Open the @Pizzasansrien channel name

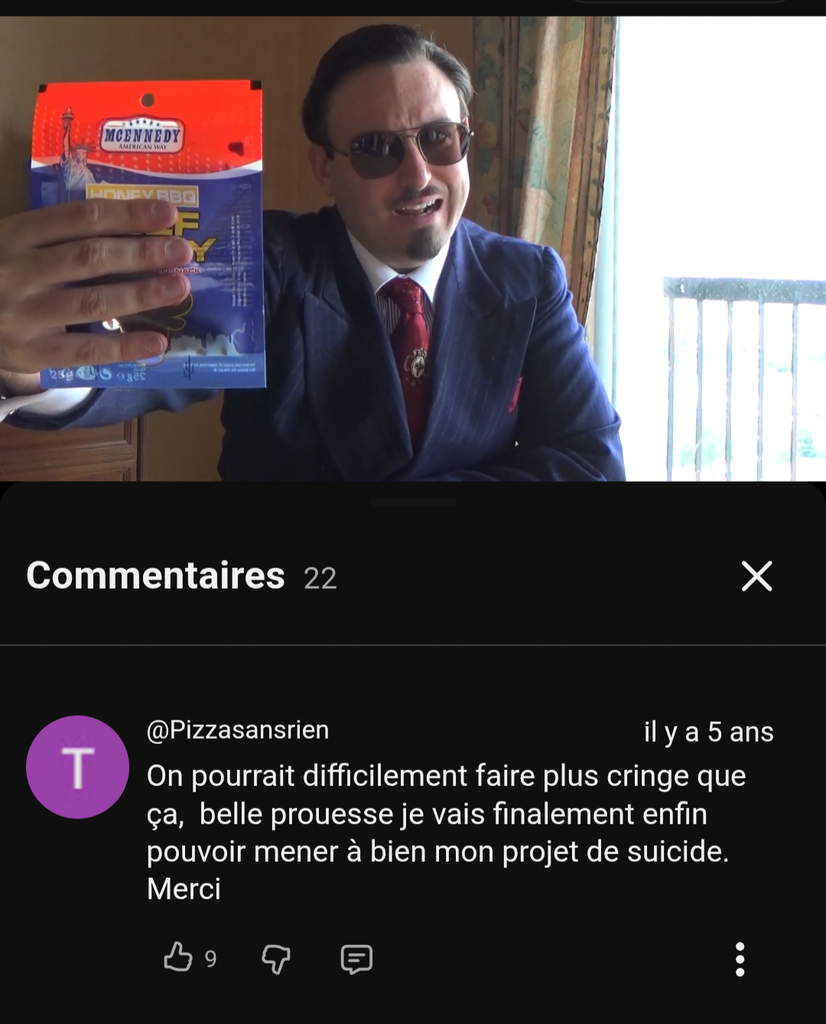238,730
